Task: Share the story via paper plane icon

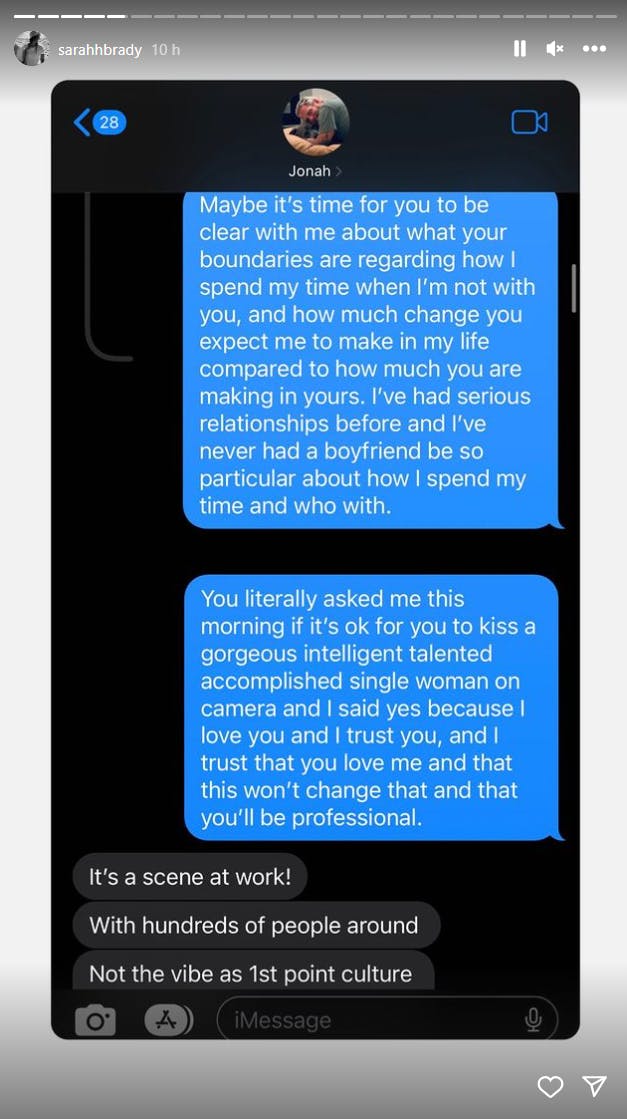Action: coord(595,1086)
